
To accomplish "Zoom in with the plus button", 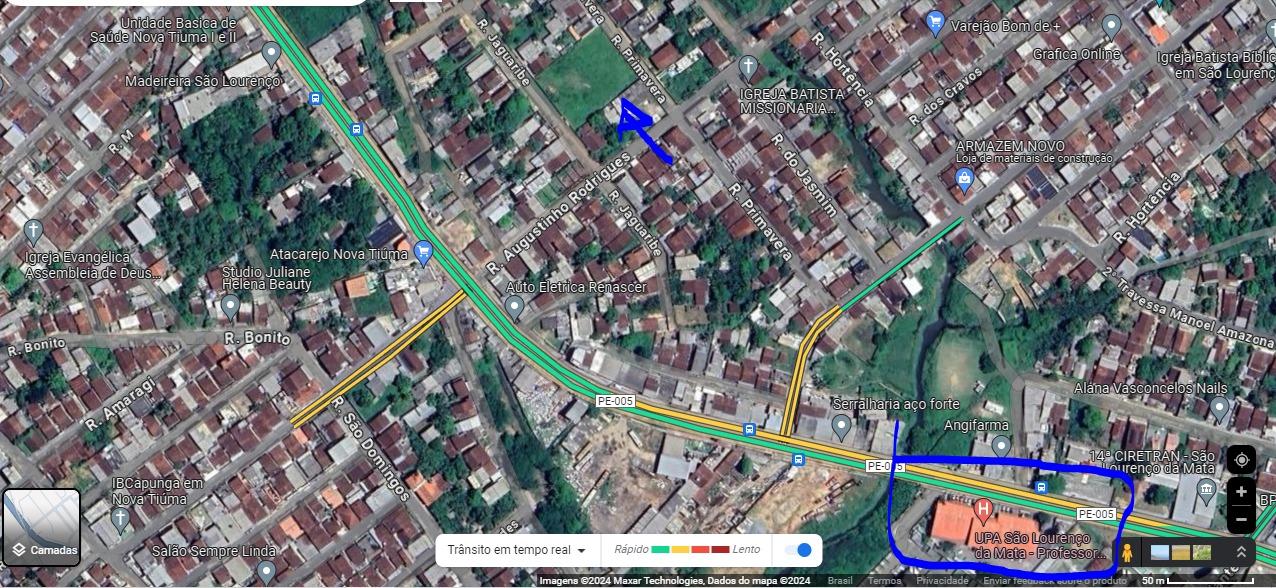I will point(1241,492).
